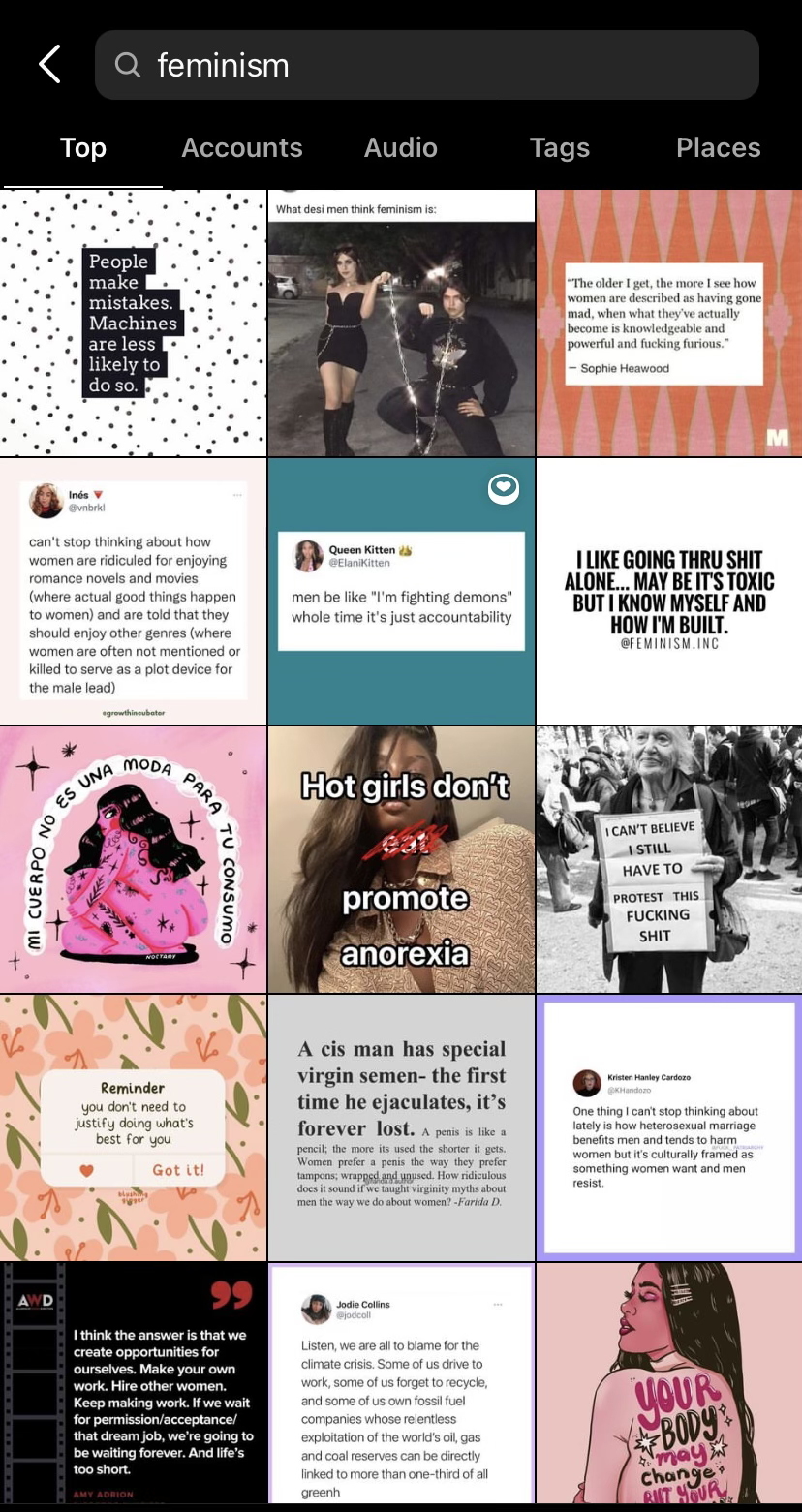Open the Amy Adrion quote post
This screenshot has height=1512, width=802.
coord(133,1385)
